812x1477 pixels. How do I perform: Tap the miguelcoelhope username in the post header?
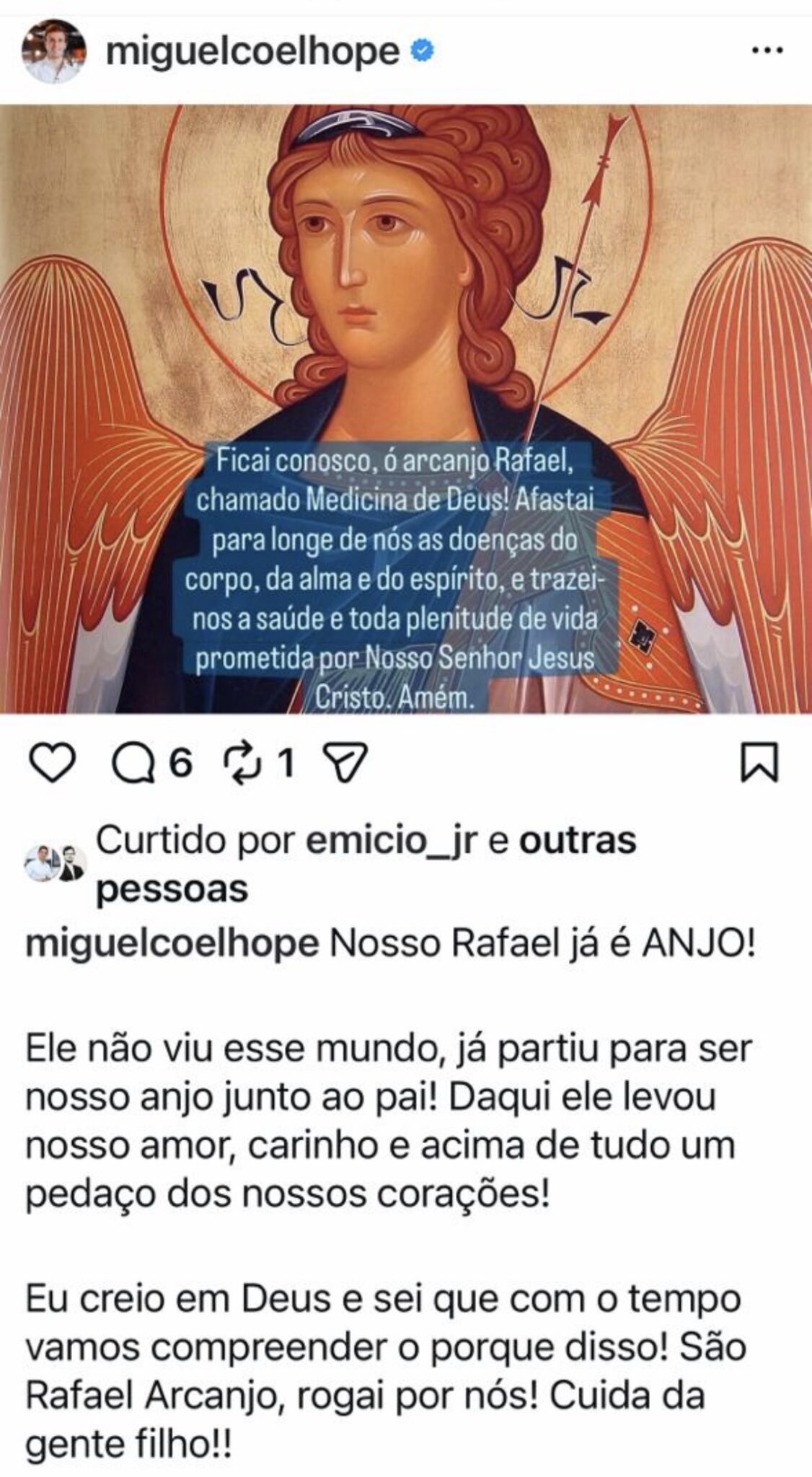(x=252, y=52)
